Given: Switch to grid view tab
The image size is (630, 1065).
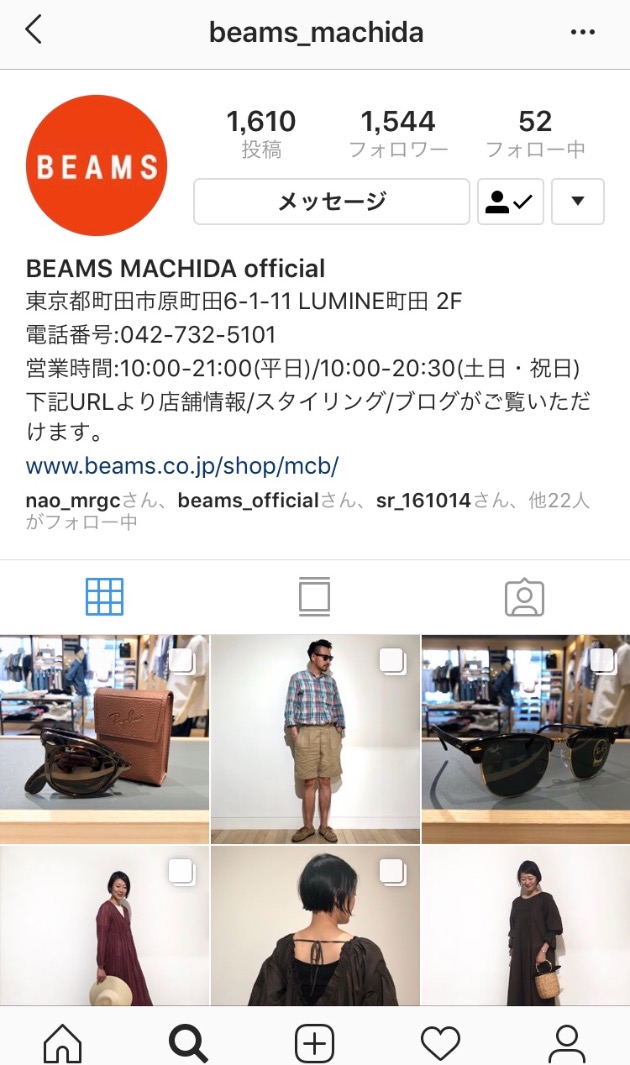Looking at the screenshot, I should pos(105,597).
